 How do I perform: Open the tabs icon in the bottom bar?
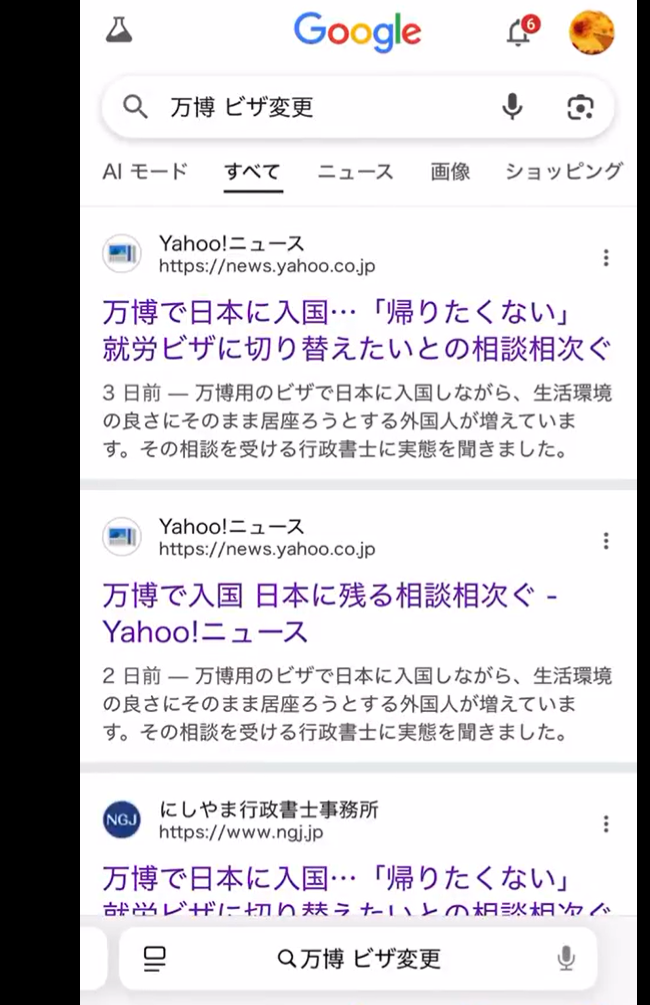154,959
